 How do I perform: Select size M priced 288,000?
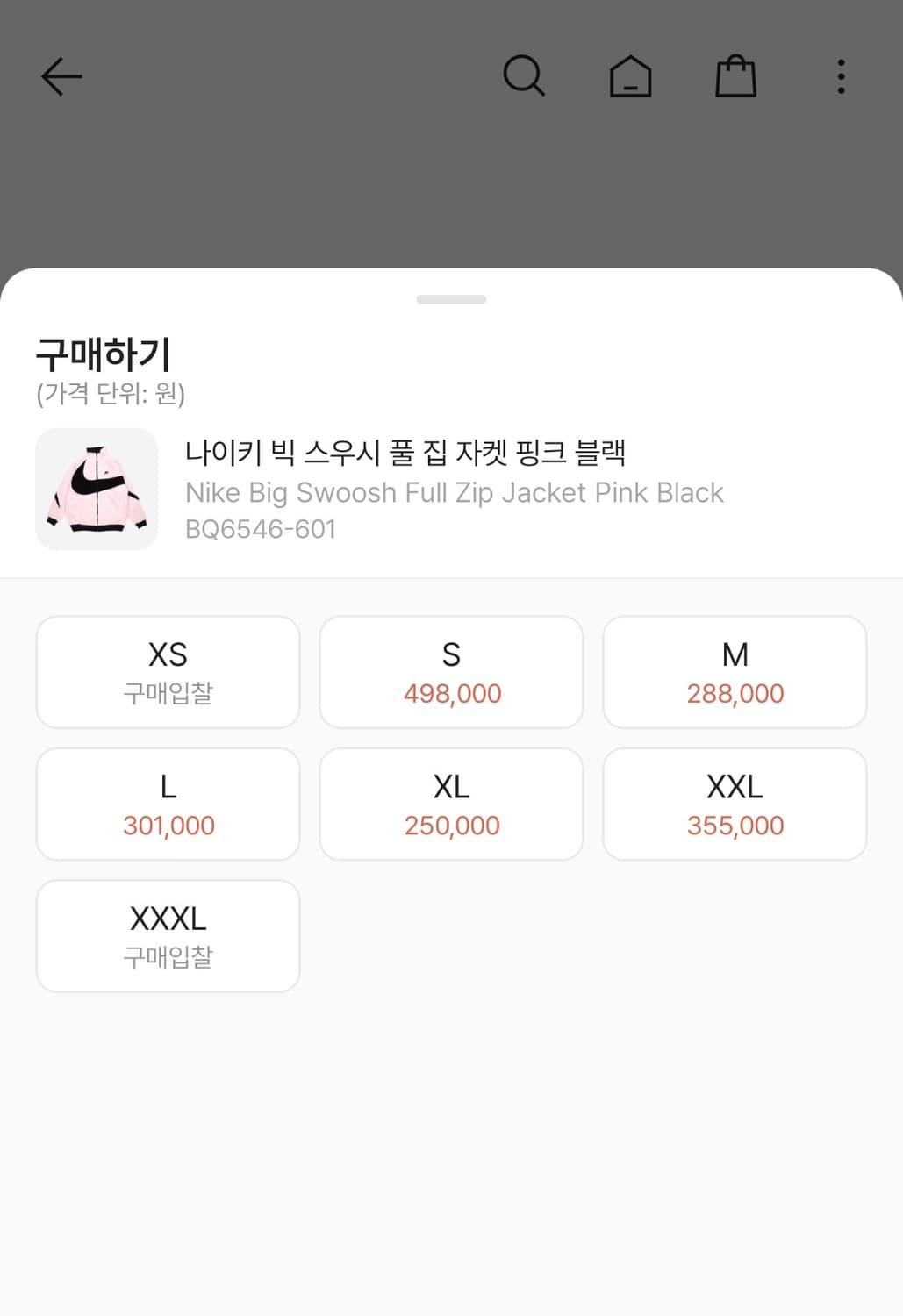pos(735,672)
